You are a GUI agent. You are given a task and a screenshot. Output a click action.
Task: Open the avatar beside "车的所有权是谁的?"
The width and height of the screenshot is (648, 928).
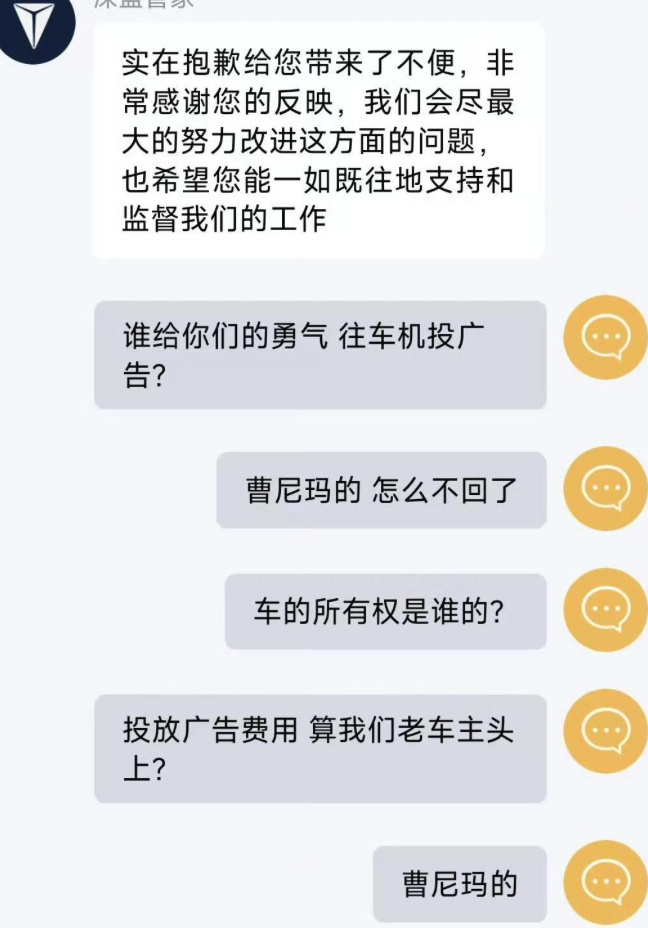(x=605, y=610)
